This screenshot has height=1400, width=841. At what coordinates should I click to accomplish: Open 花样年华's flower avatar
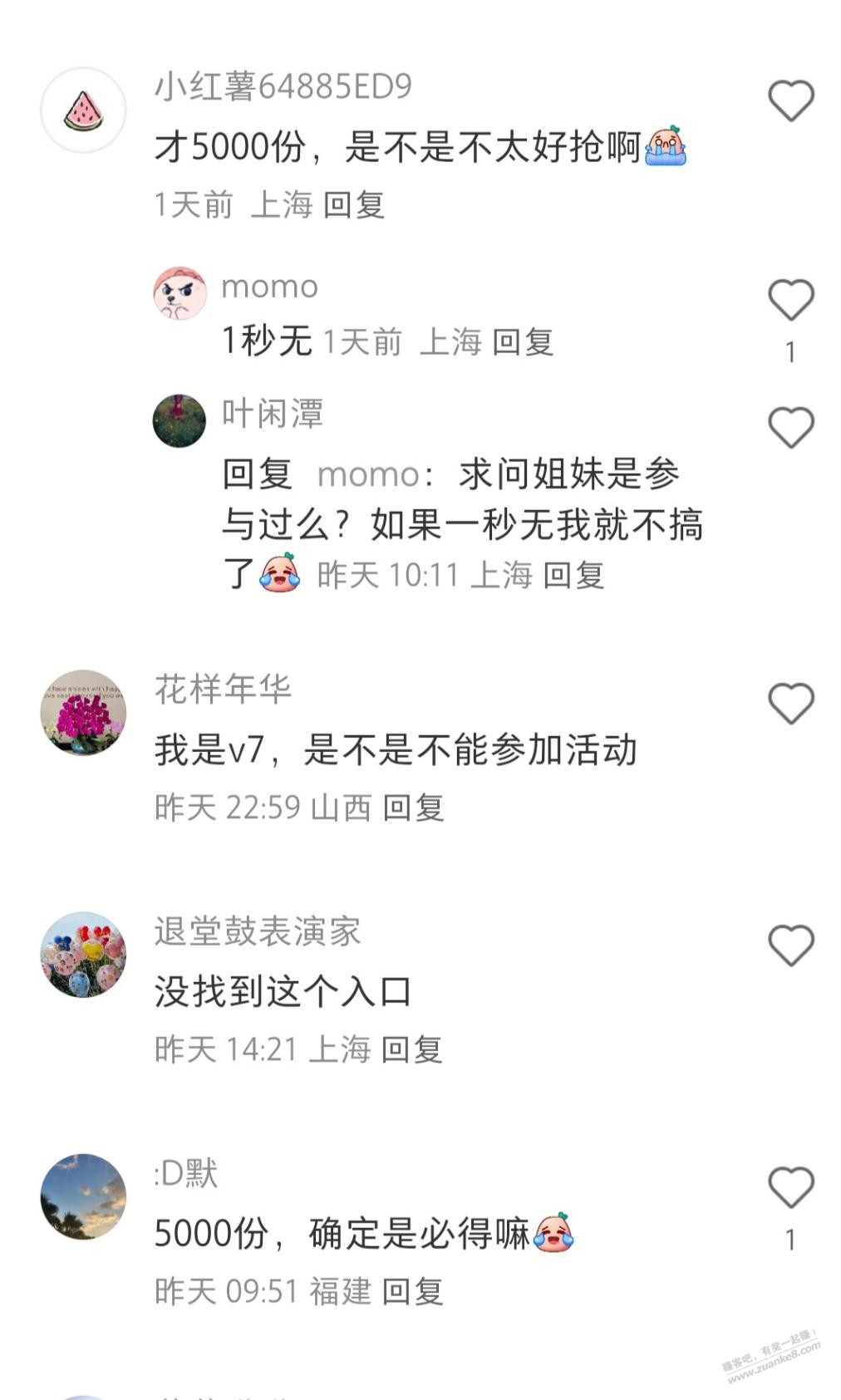83,712
